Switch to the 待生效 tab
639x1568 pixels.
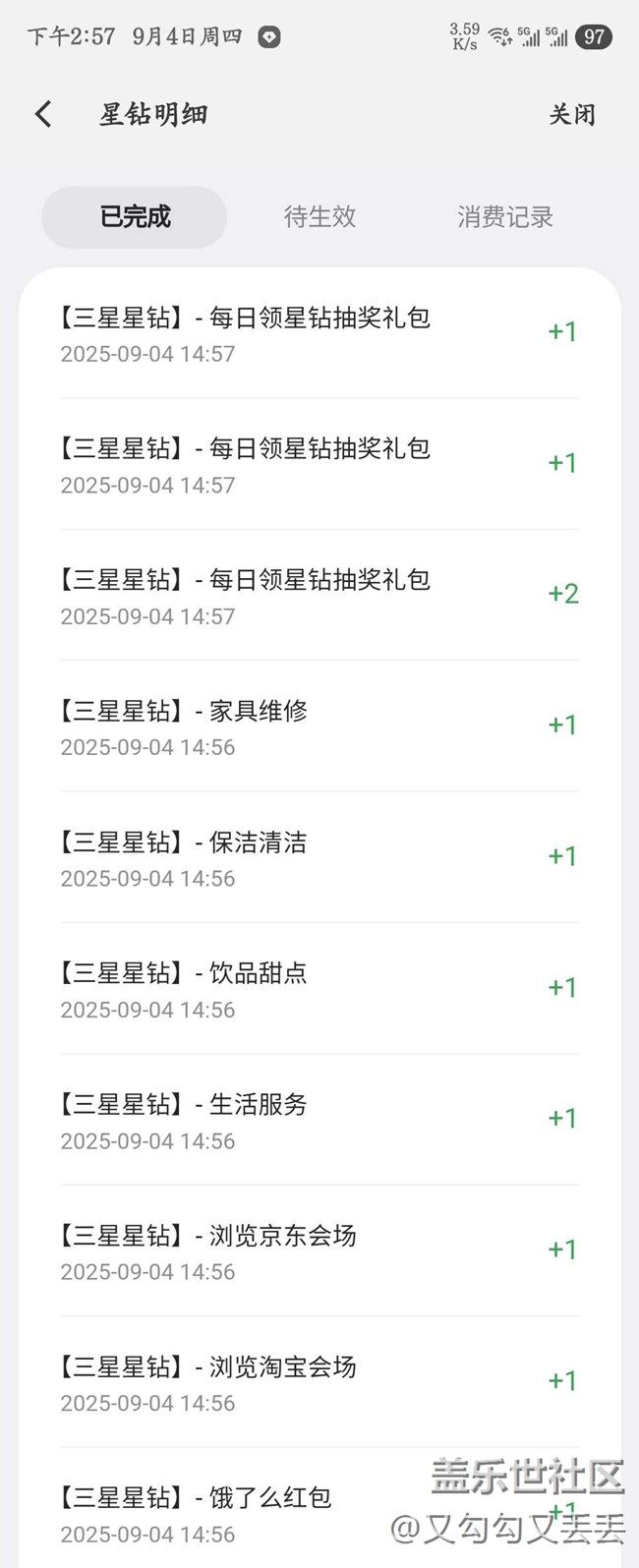[x=319, y=216]
